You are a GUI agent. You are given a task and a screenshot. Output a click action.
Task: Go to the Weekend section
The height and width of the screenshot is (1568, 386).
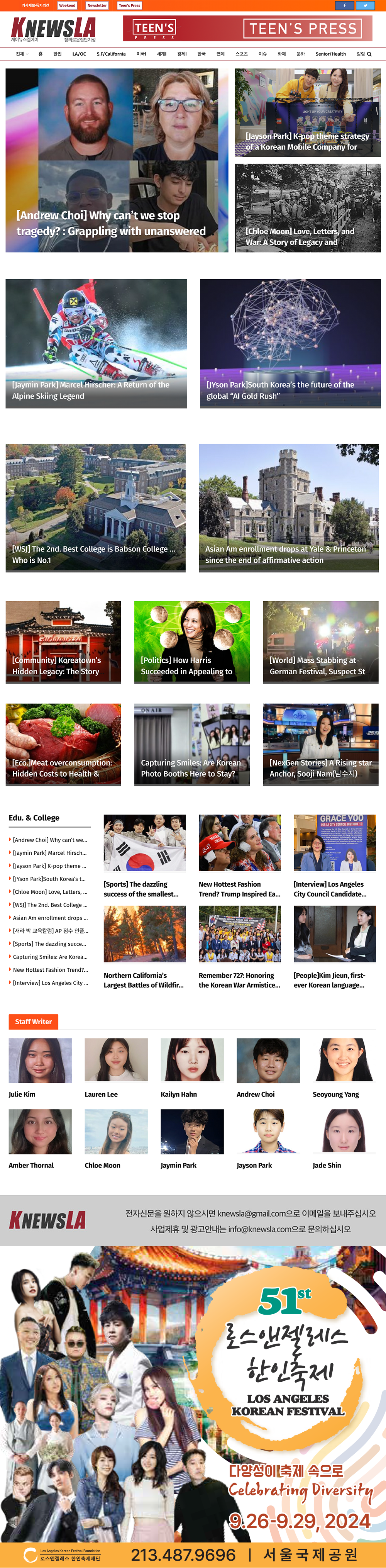click(67, 5)
